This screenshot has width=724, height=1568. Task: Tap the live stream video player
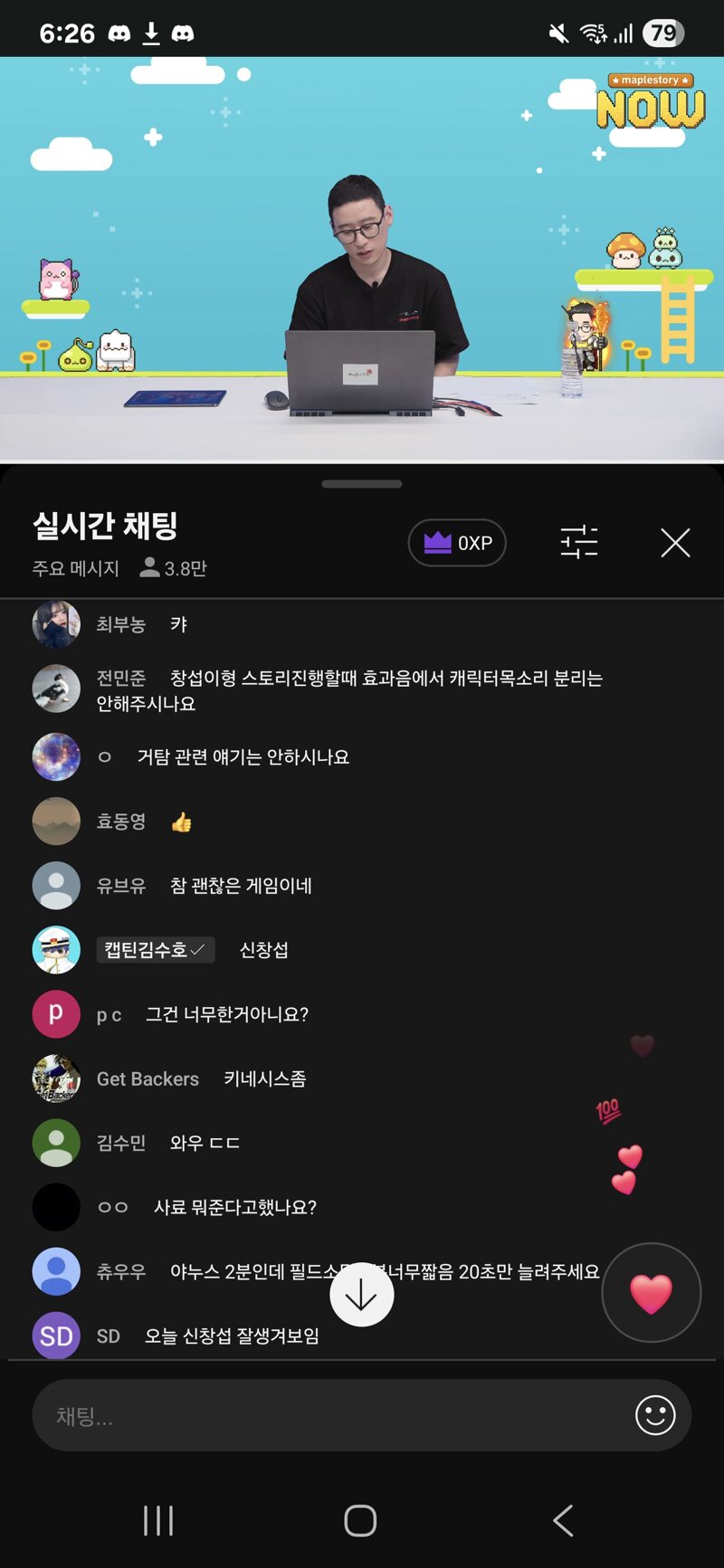[x=362, y=260]
